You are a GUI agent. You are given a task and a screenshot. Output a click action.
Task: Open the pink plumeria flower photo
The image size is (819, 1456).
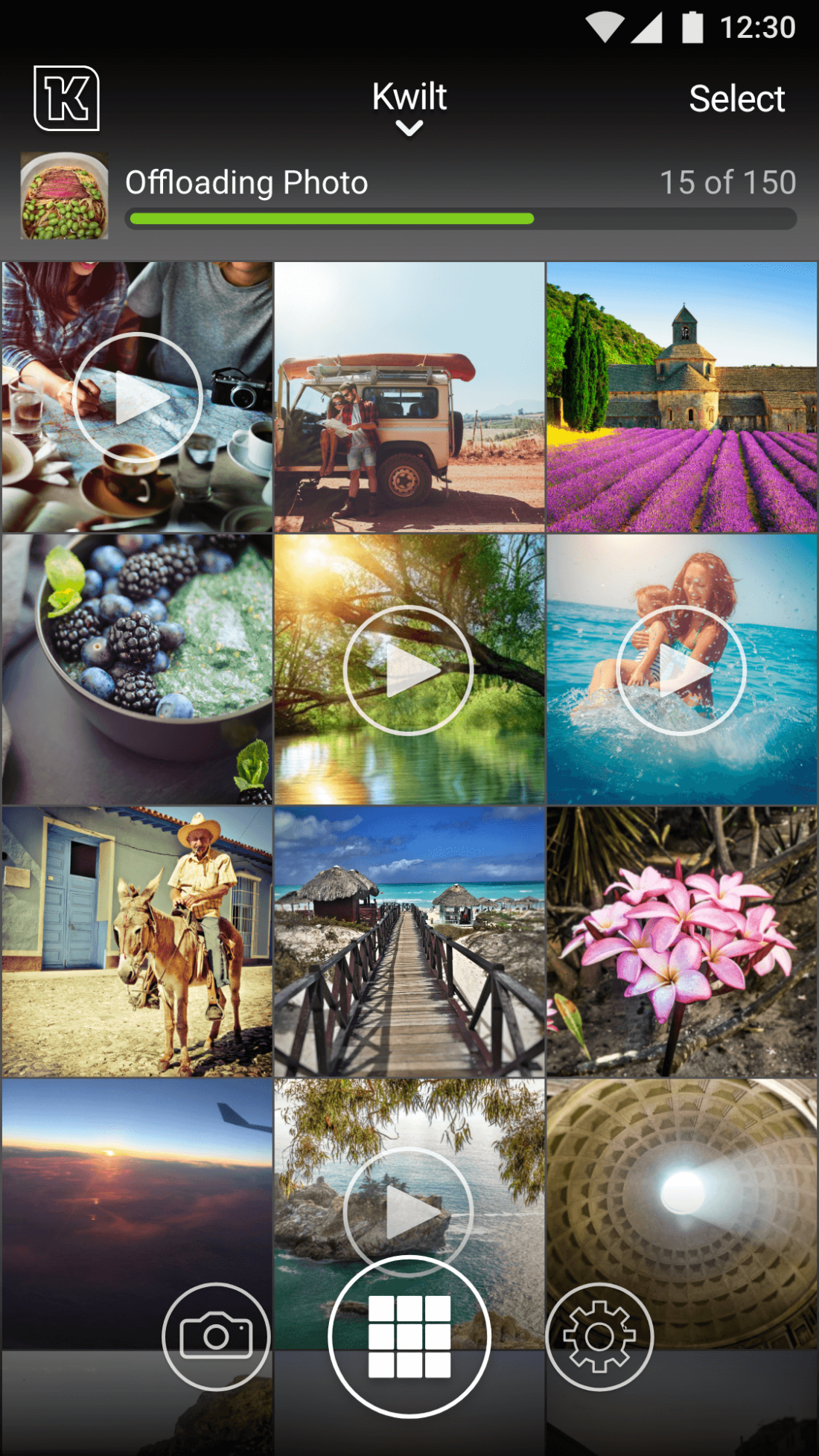[681, 942]
